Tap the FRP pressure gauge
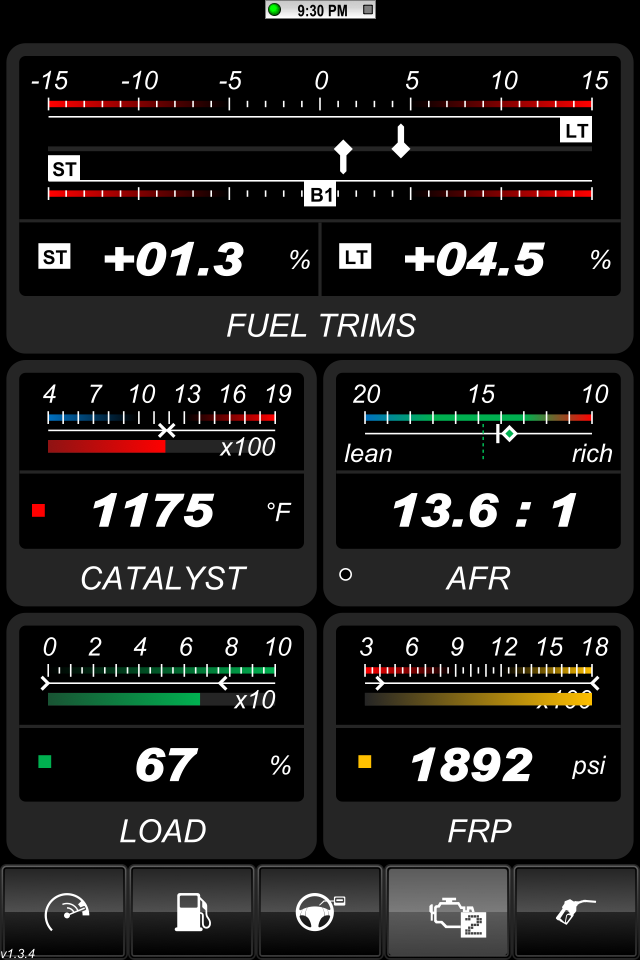Image resolution: width=640 pixels, height=960 pixels. tap(478, 735)
